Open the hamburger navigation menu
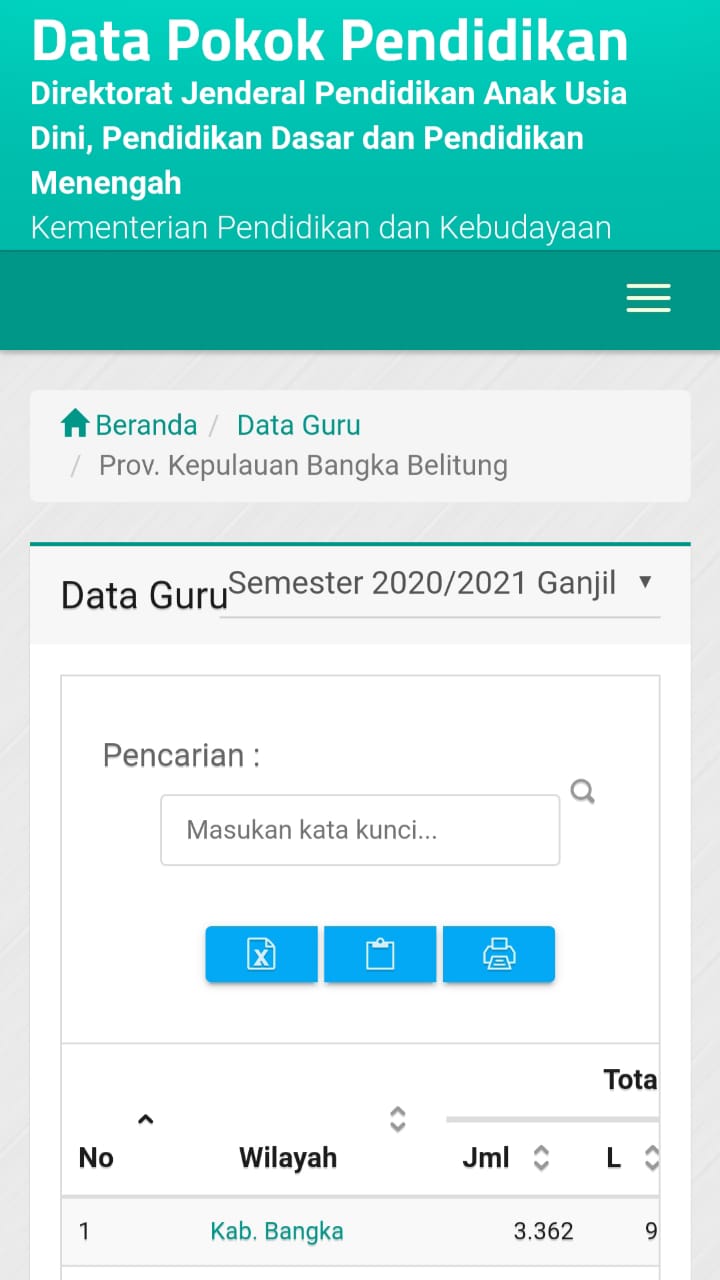Viewport: 720px width, 1280px height. pyautogui.click(x=648, y=298)
